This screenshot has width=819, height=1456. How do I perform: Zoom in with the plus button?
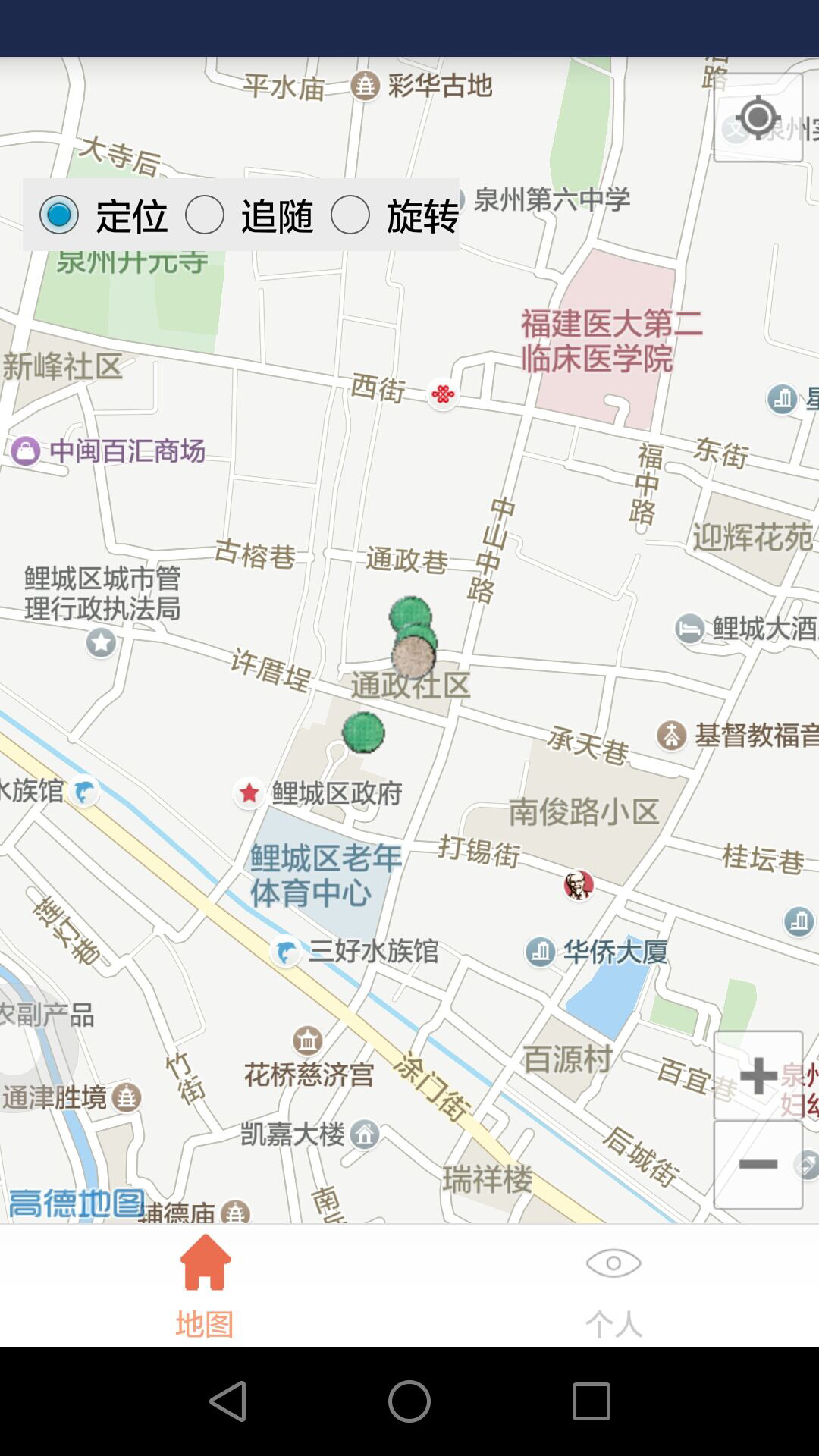point(758,1075)
